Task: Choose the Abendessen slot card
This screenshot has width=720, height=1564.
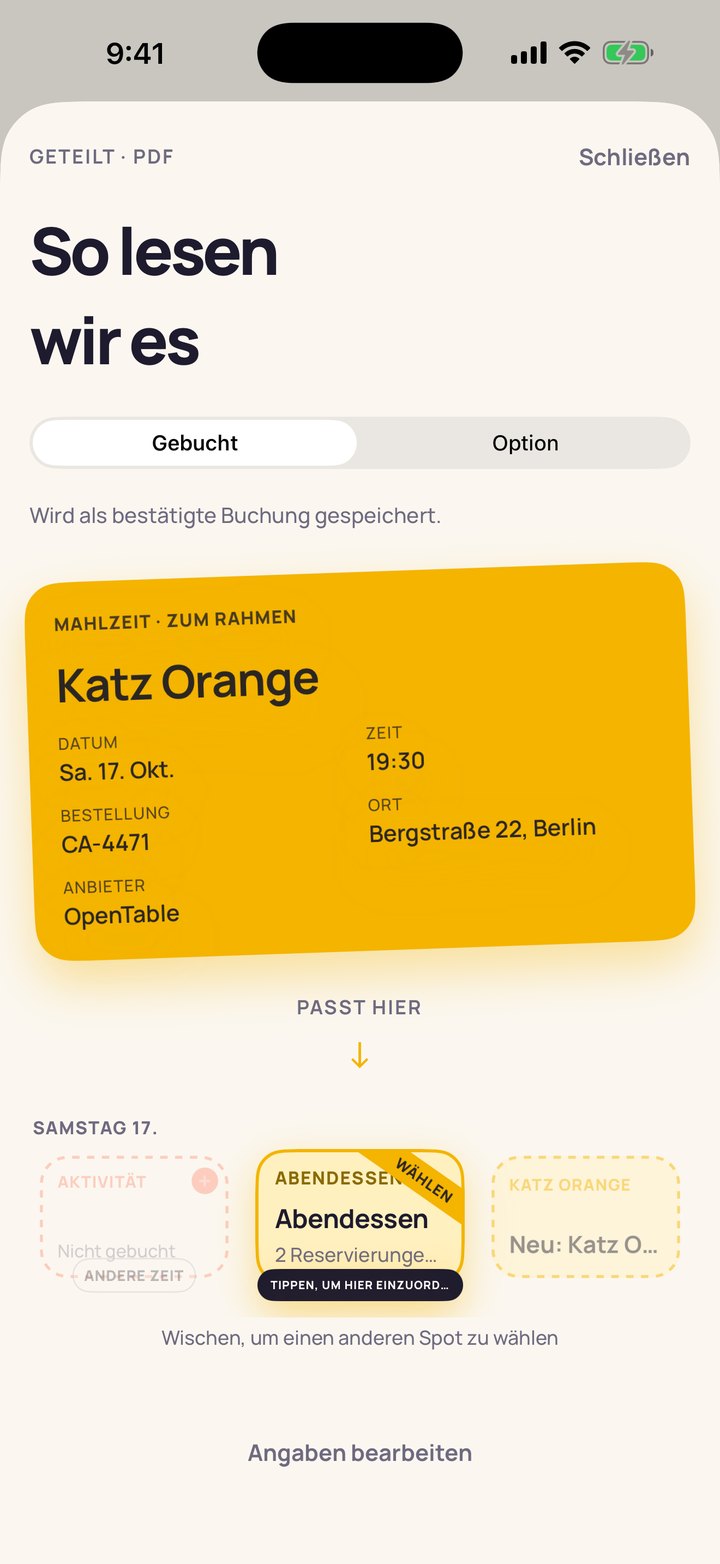Action: pos(360,1214)
